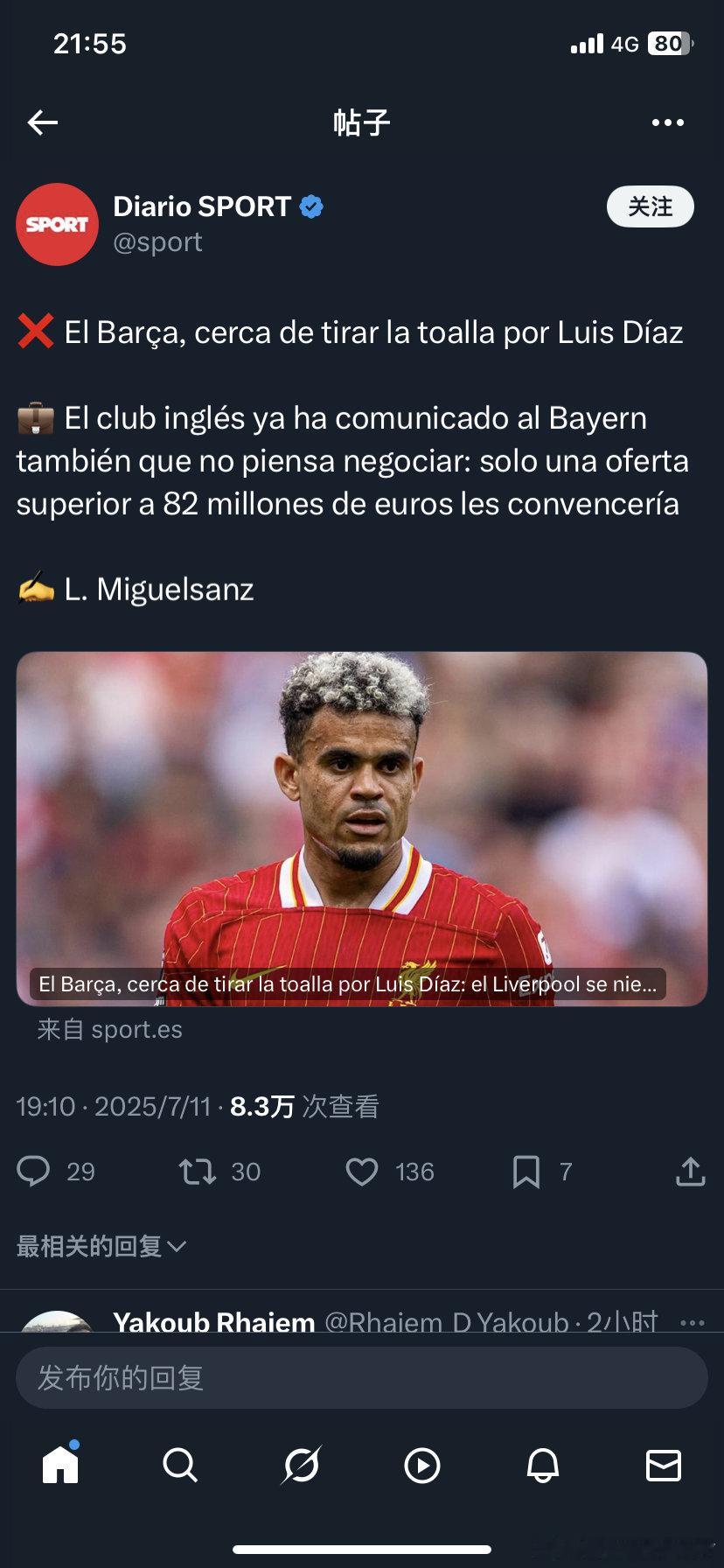Repost the Diario SPORT tweet
Image resolution: width=724 pixels, height=1568 pixels.
coord(198,1171)
